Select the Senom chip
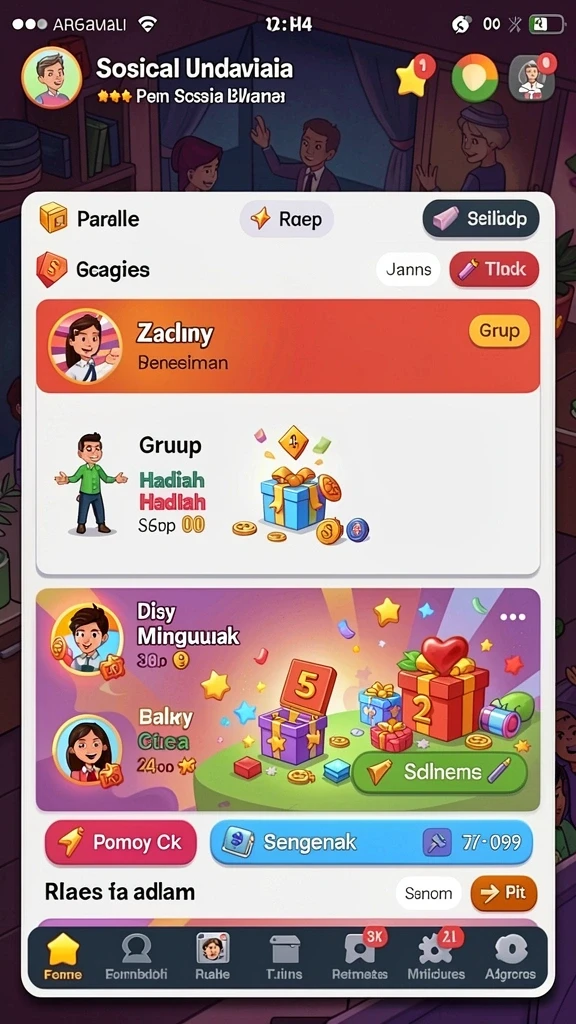 click(428, 893)
